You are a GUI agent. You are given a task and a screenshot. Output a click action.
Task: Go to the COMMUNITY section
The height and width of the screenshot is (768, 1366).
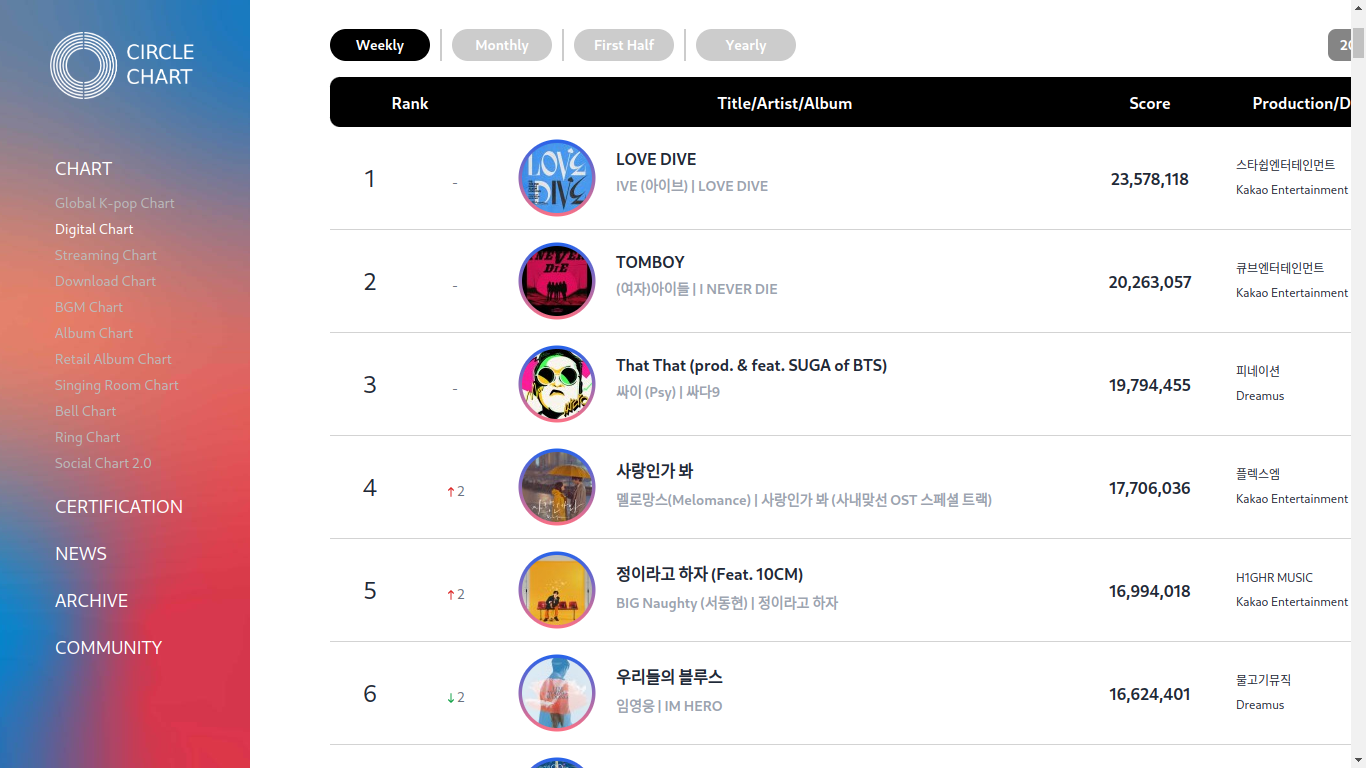[108, 648]
